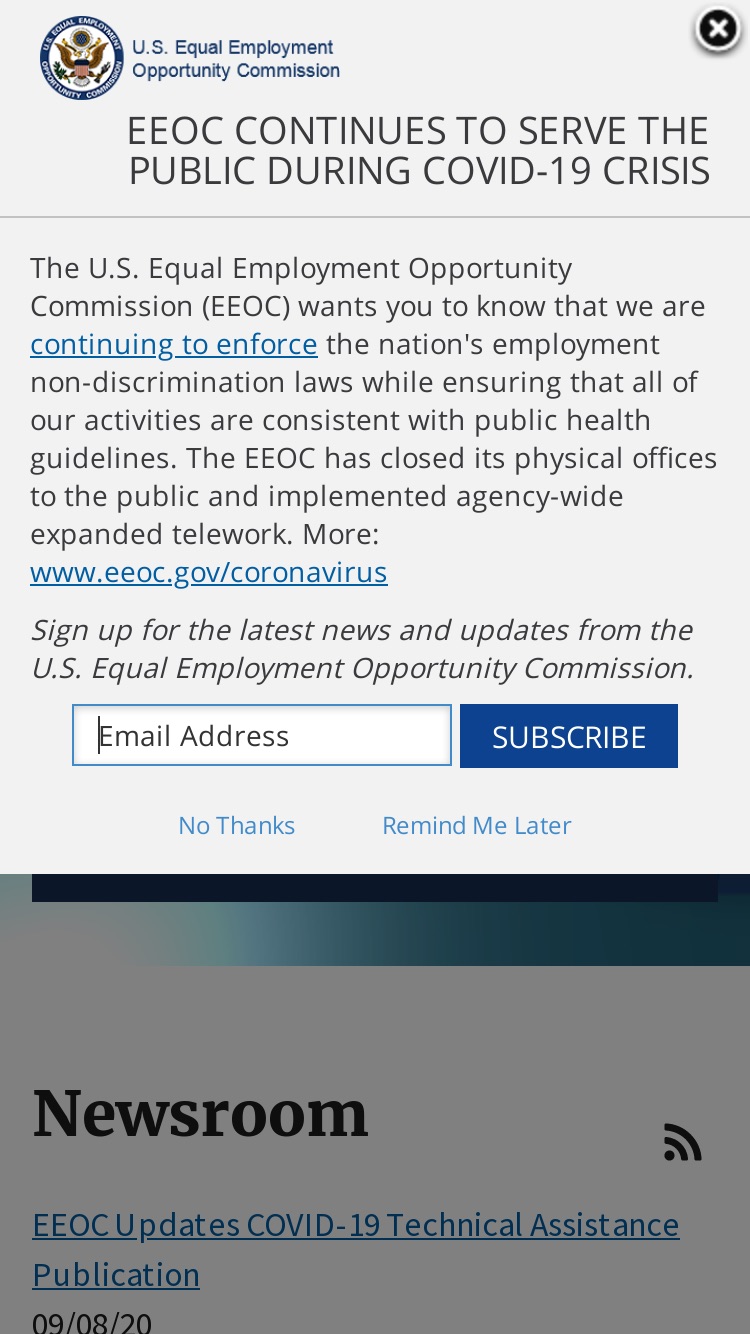Tap the Subscribe button
The height and width of the screenshot is (1334, 750).
(x=569, y=736)
